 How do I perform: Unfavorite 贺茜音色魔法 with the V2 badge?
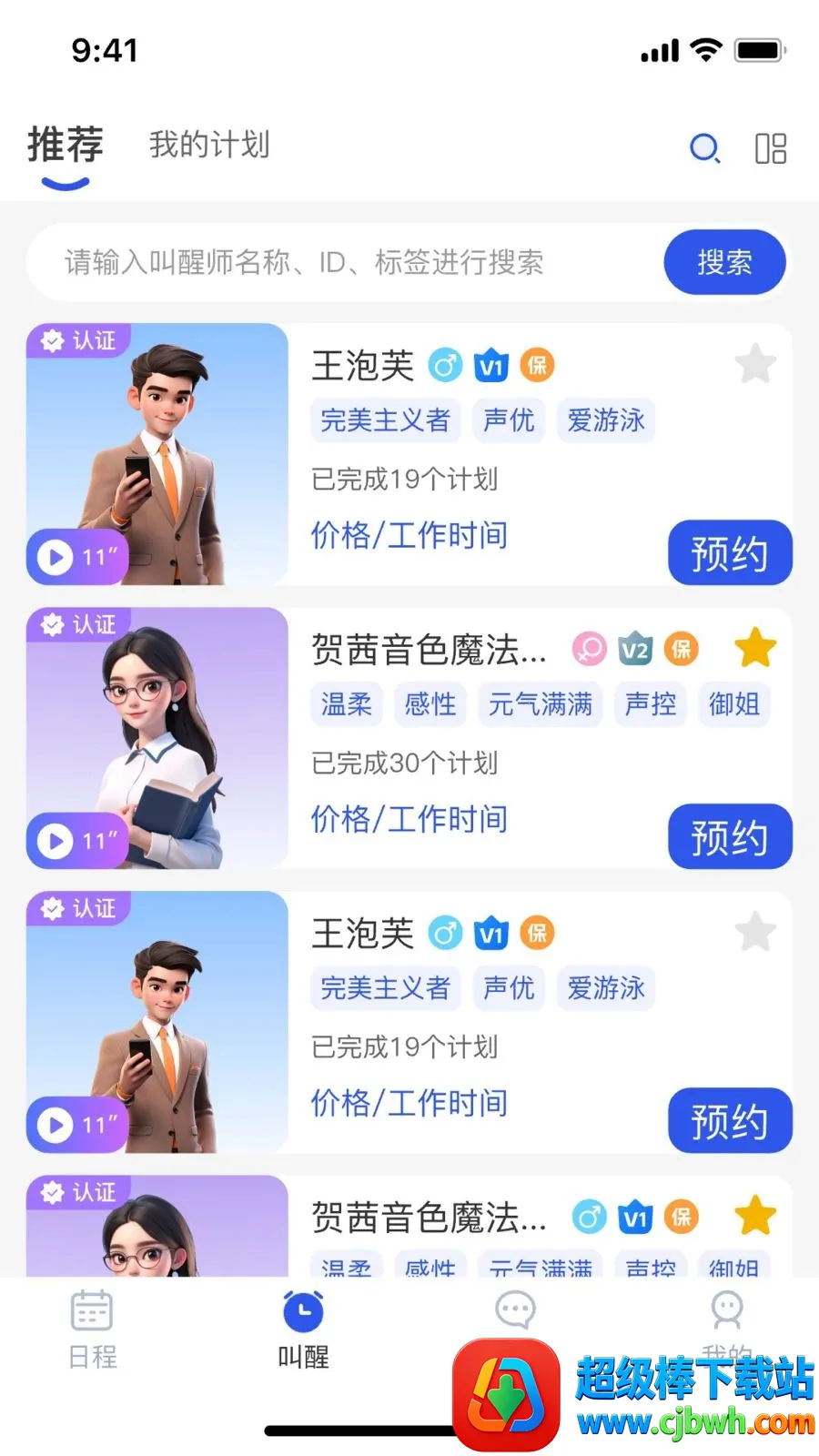tap(755, 648)
